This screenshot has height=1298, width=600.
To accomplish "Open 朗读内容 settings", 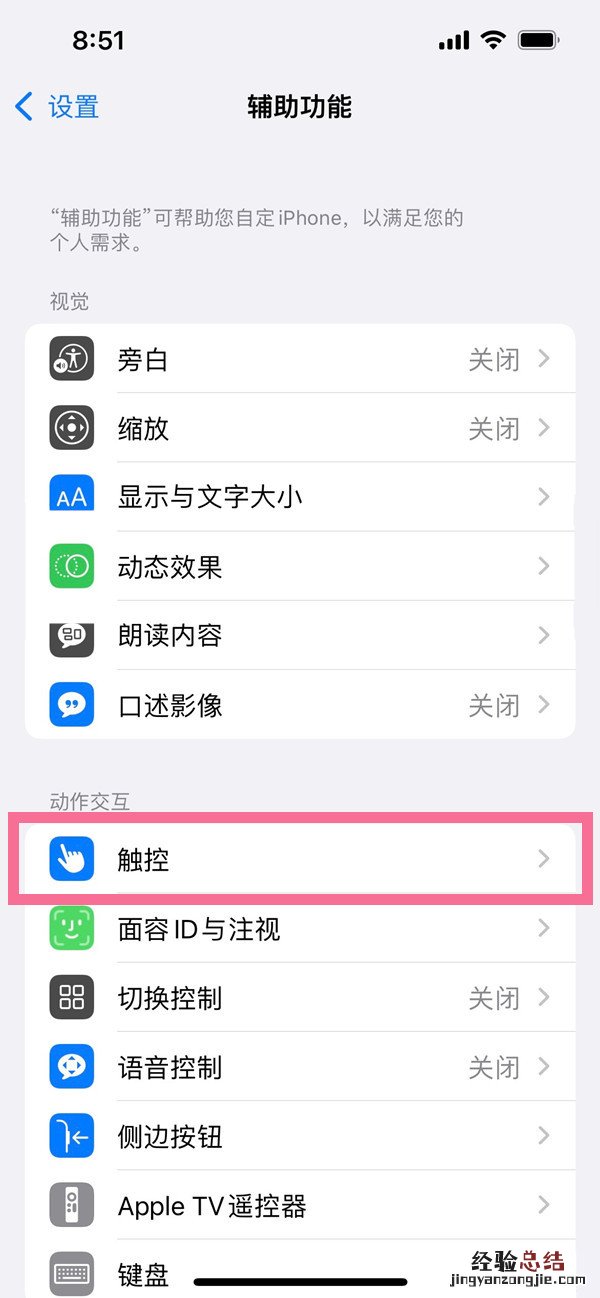I will click(x=300, y=636).
